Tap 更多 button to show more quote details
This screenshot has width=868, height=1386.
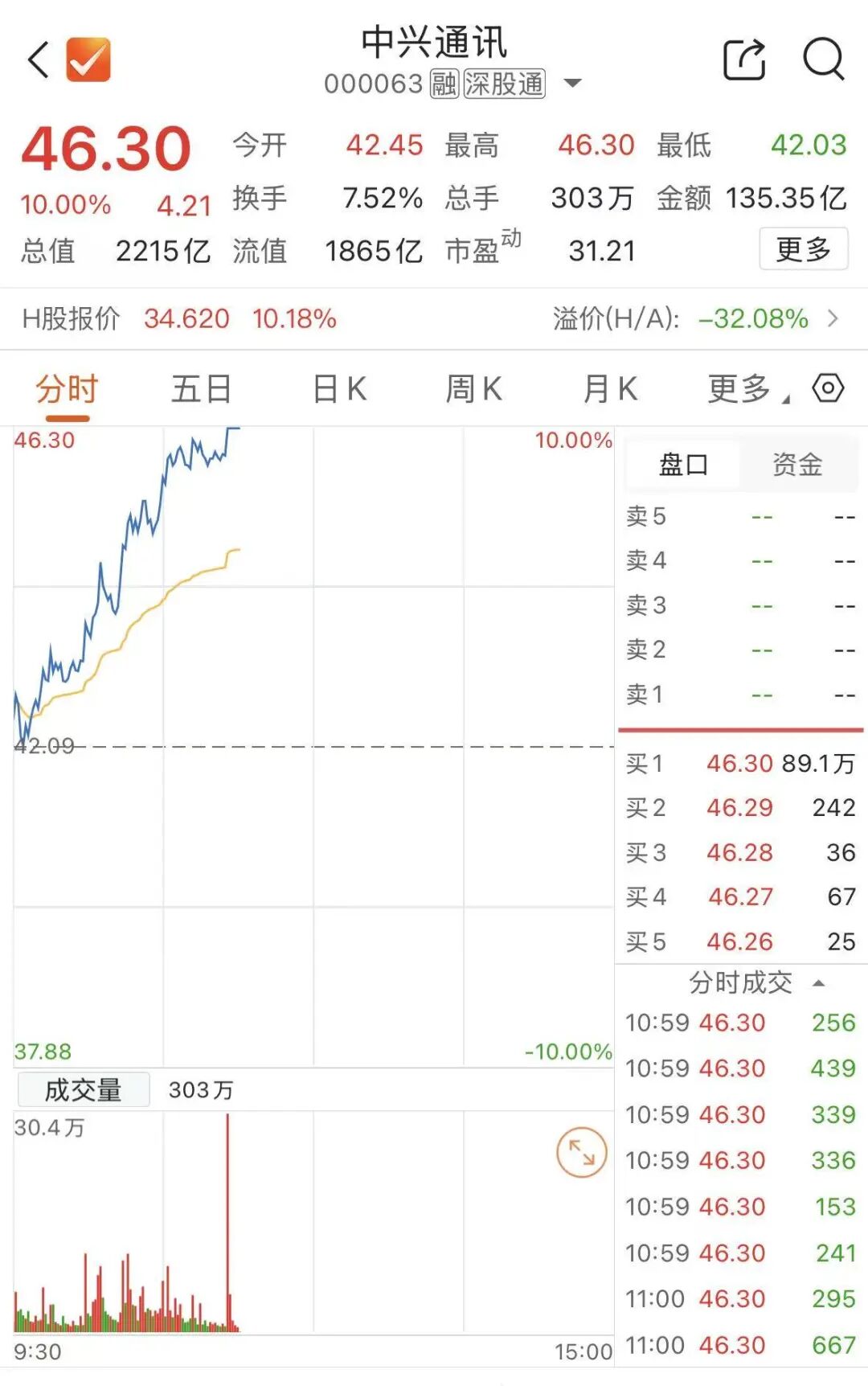[804, 251]
